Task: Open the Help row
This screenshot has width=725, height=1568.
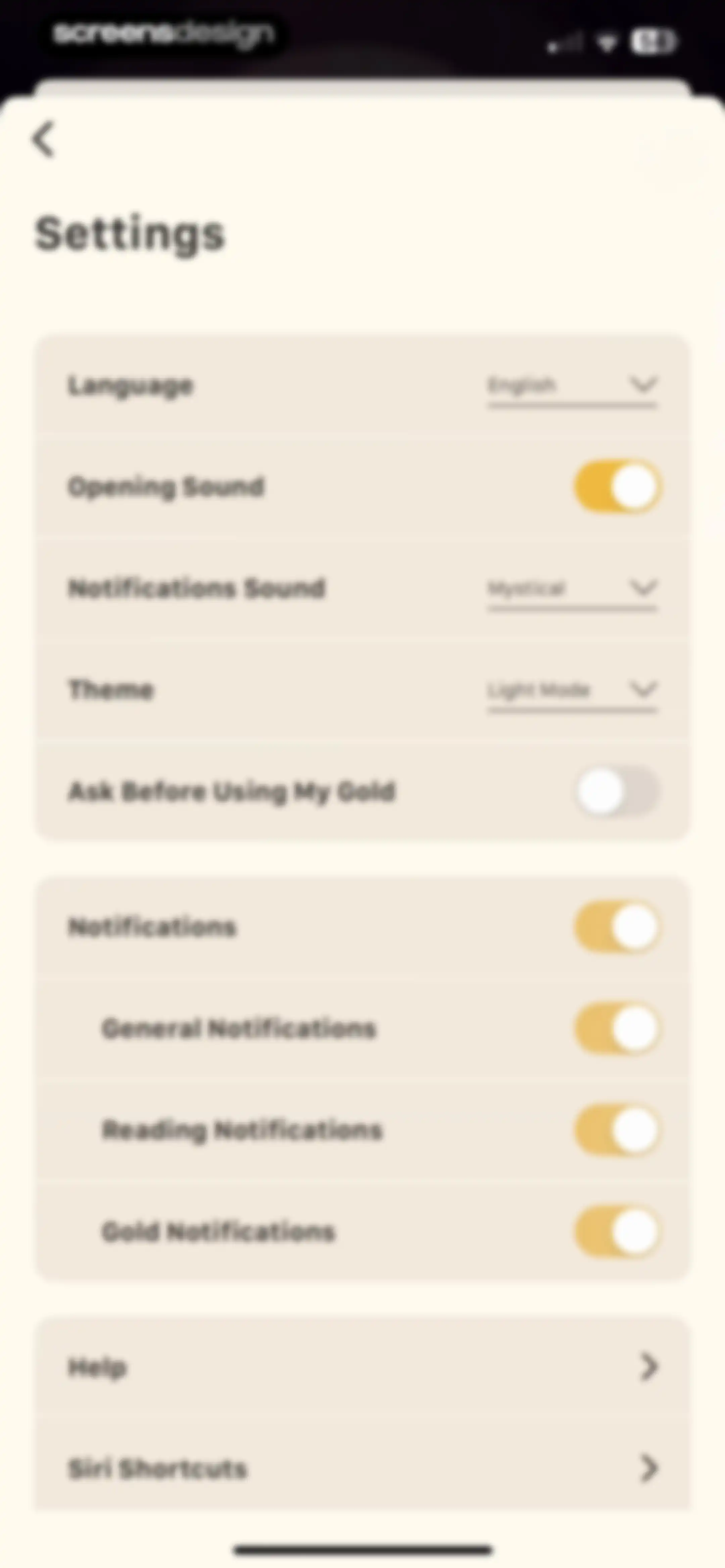Action: (363, 1367)
